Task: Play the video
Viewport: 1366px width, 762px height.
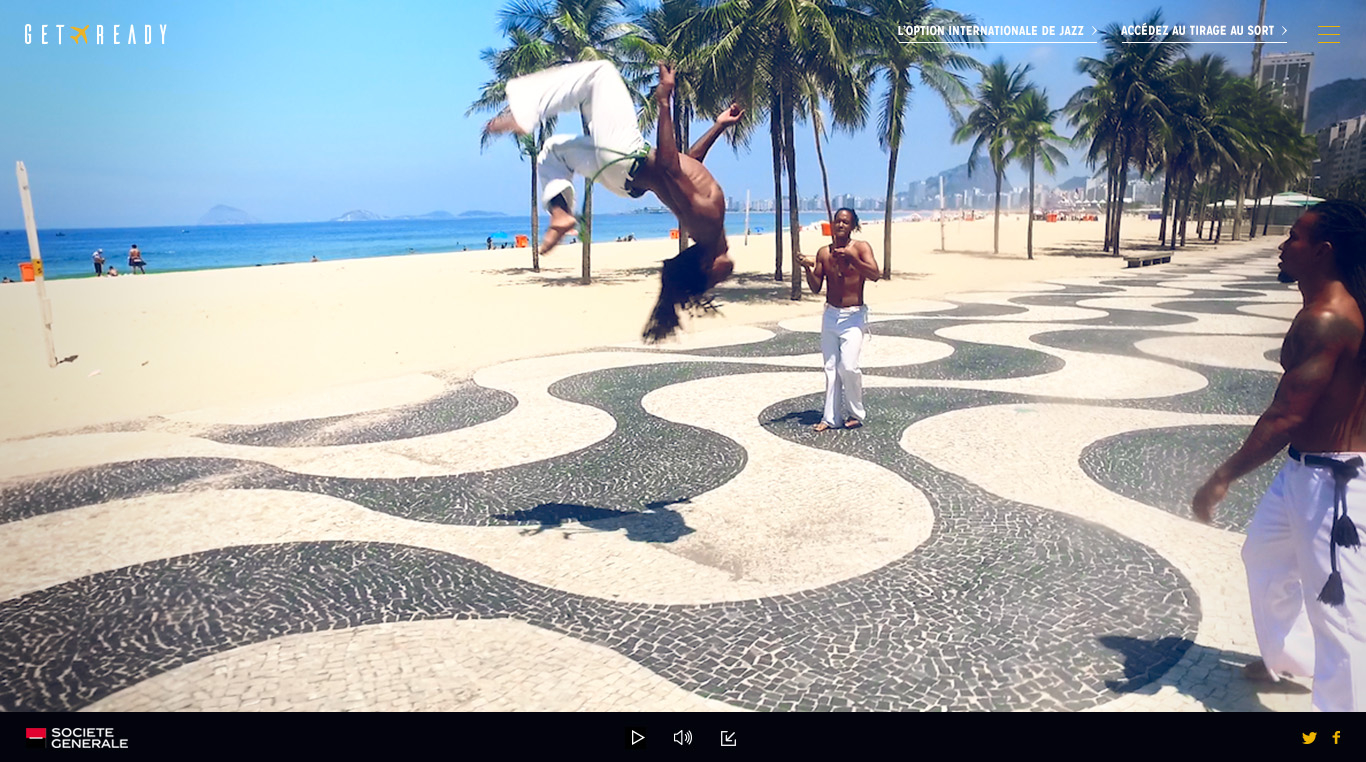Action: tap(637, 738)
